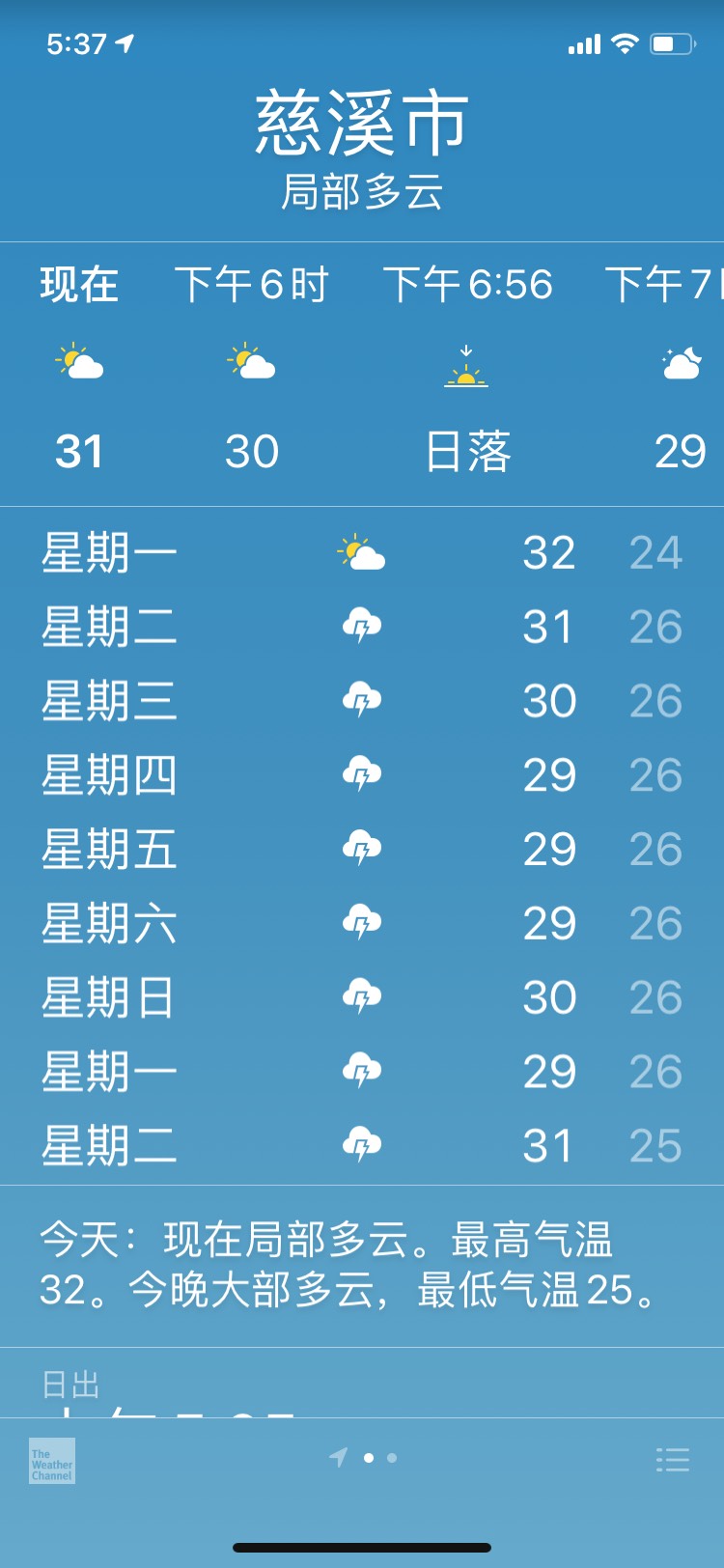
Task: Open the city list menu
Action: pos(673,1459)
